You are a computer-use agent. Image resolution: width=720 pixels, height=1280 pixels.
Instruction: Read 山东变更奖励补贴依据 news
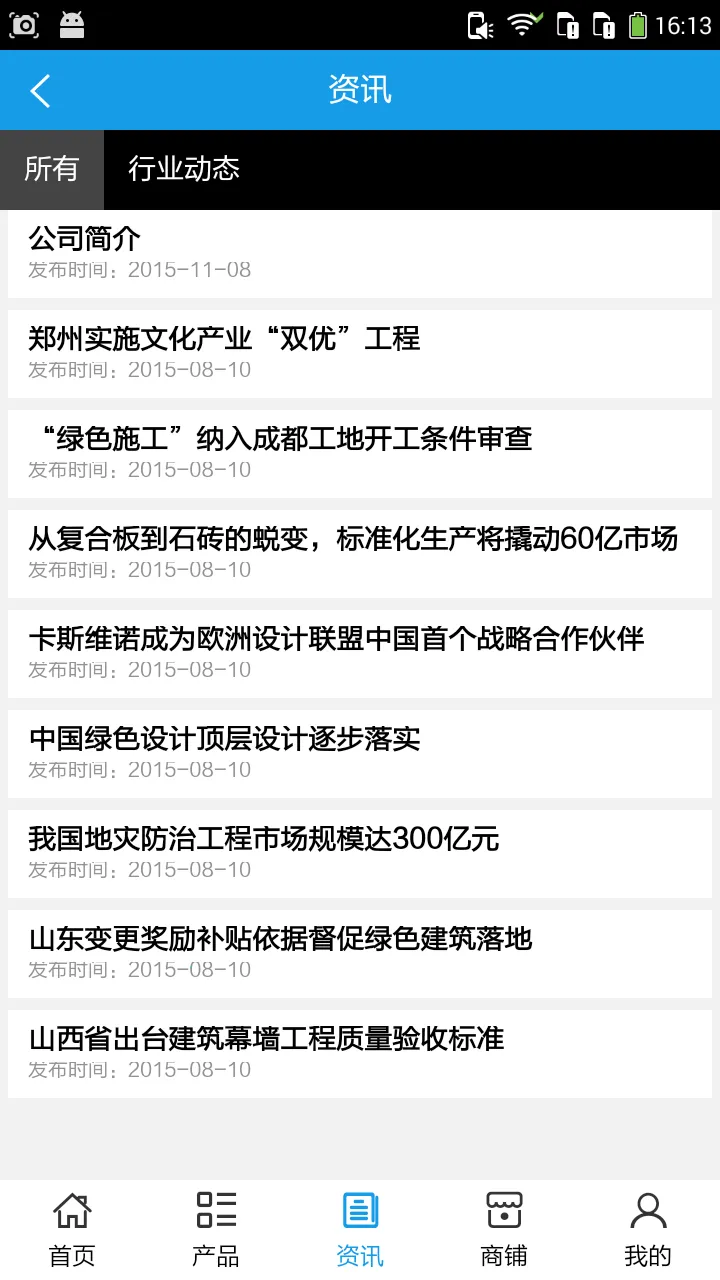click(x=360, y=952)
